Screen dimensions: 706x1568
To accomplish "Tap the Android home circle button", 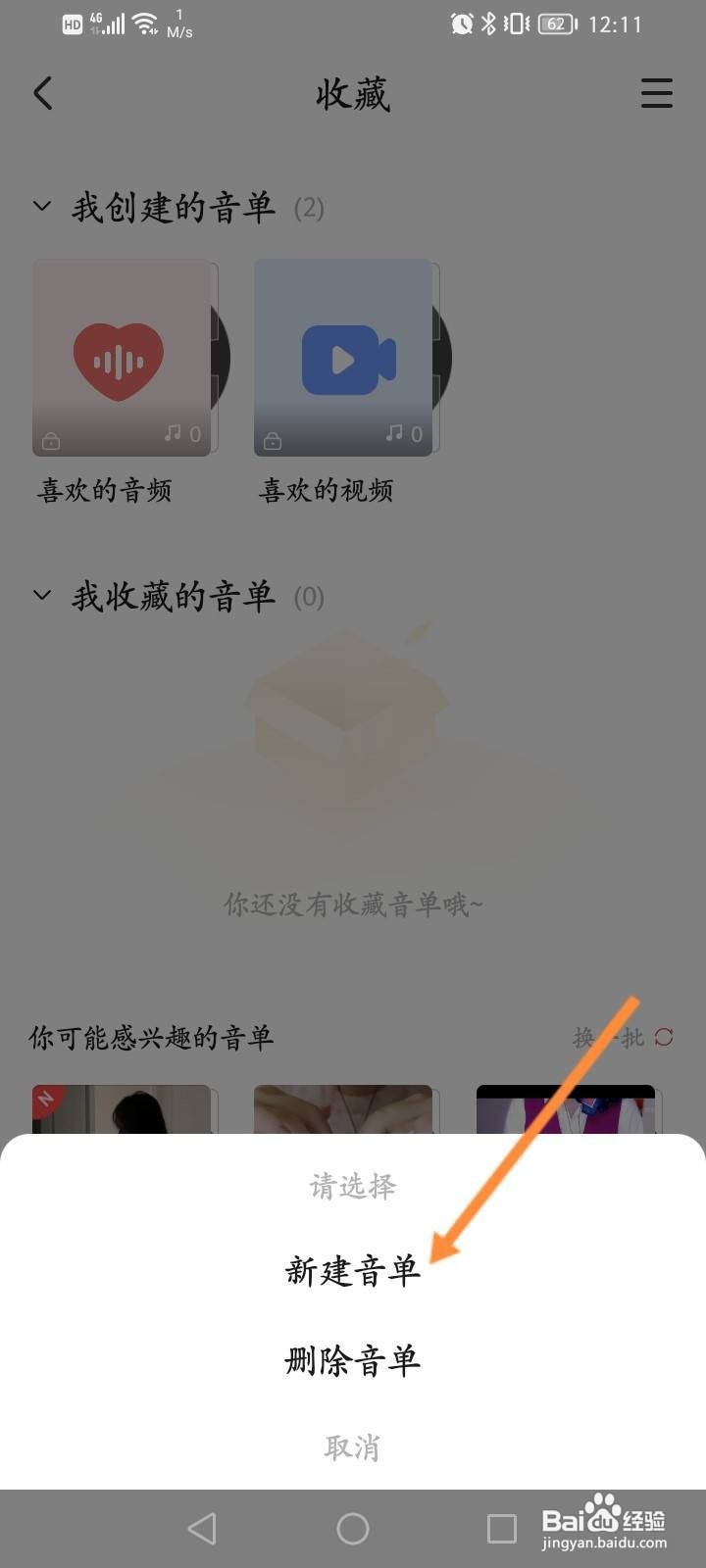I will (353, 1527).
